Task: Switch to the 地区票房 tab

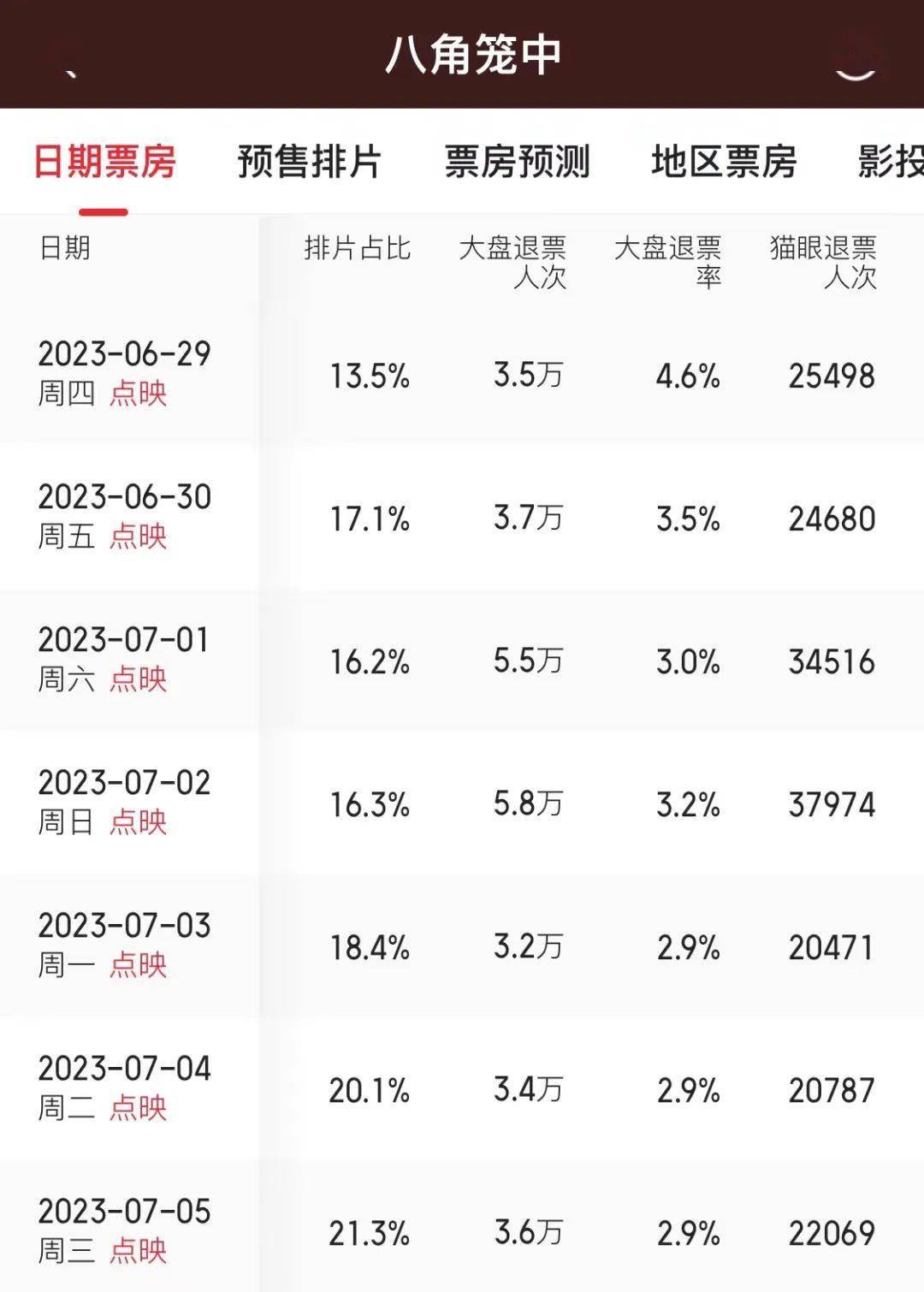Action: click(x=724, y=162)
